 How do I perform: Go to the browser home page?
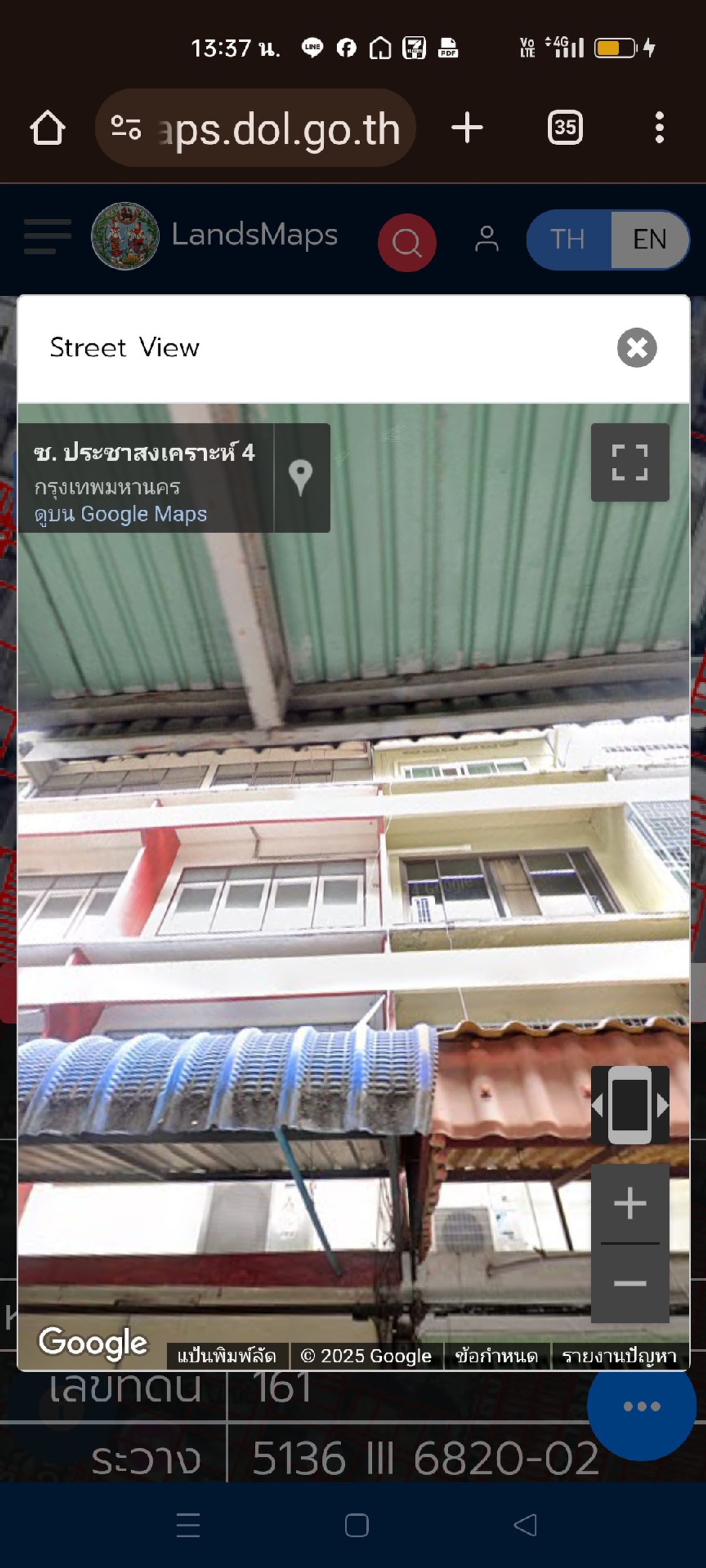(x=48, y=128)
